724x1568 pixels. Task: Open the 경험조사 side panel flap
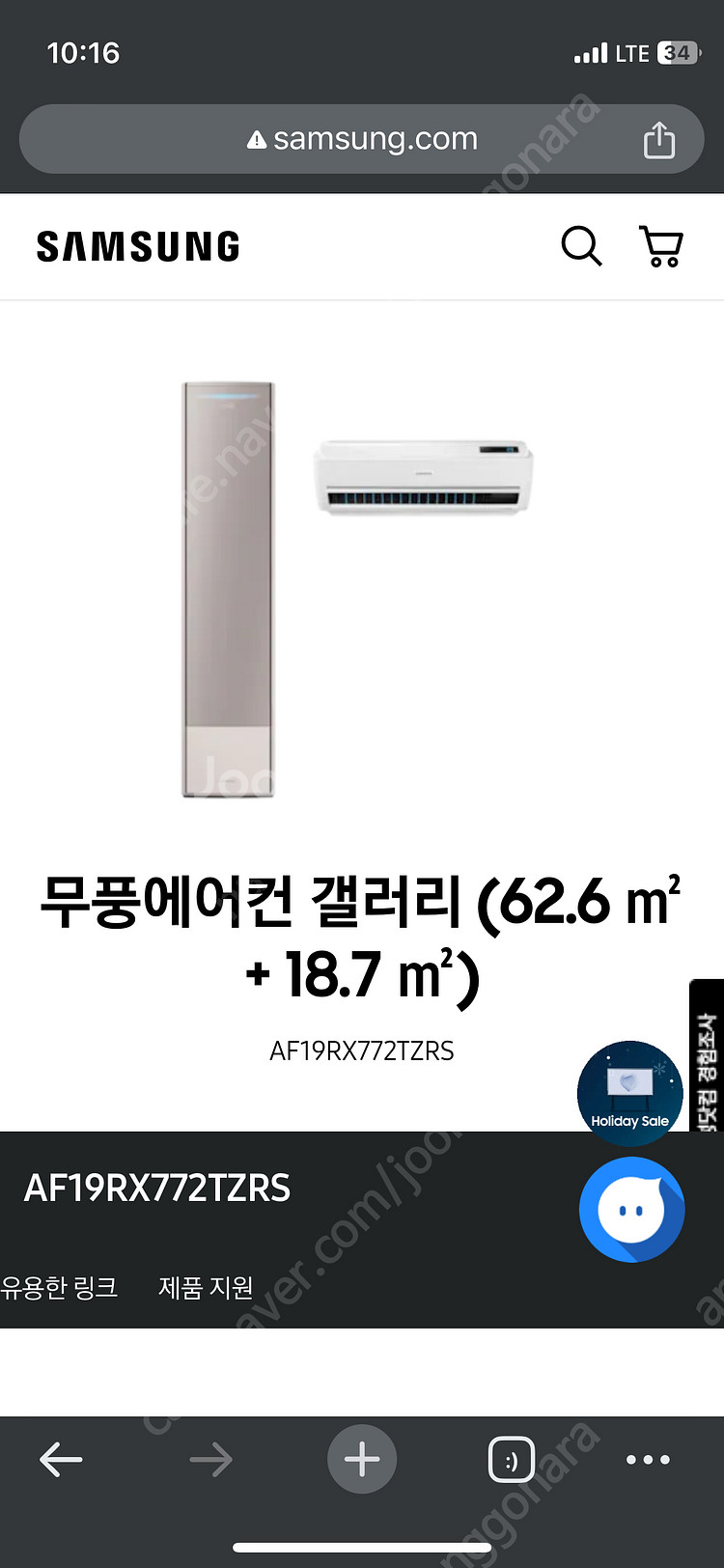[707, 1052]
